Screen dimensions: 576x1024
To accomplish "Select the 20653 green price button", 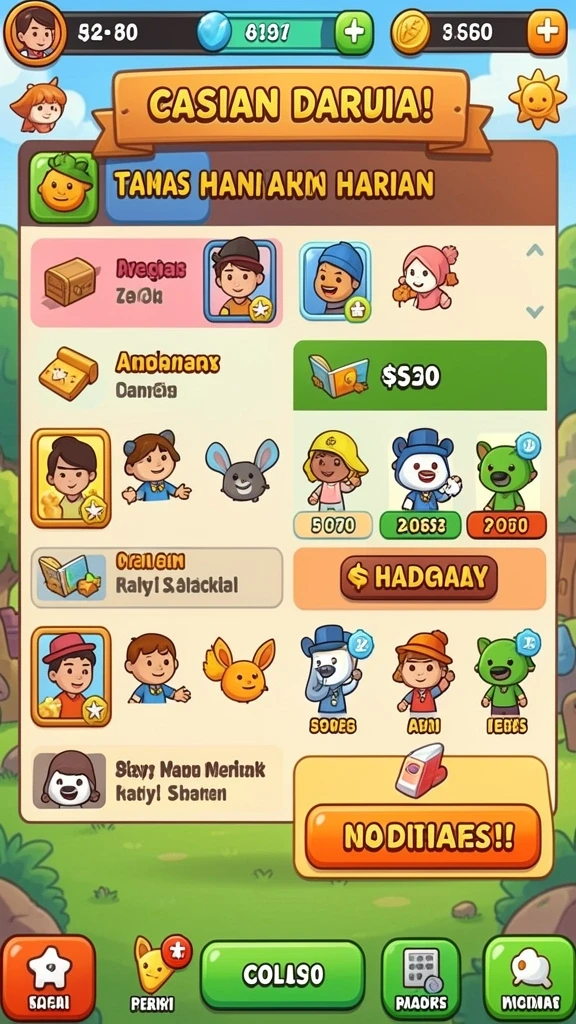I will [x=420, y=524].
